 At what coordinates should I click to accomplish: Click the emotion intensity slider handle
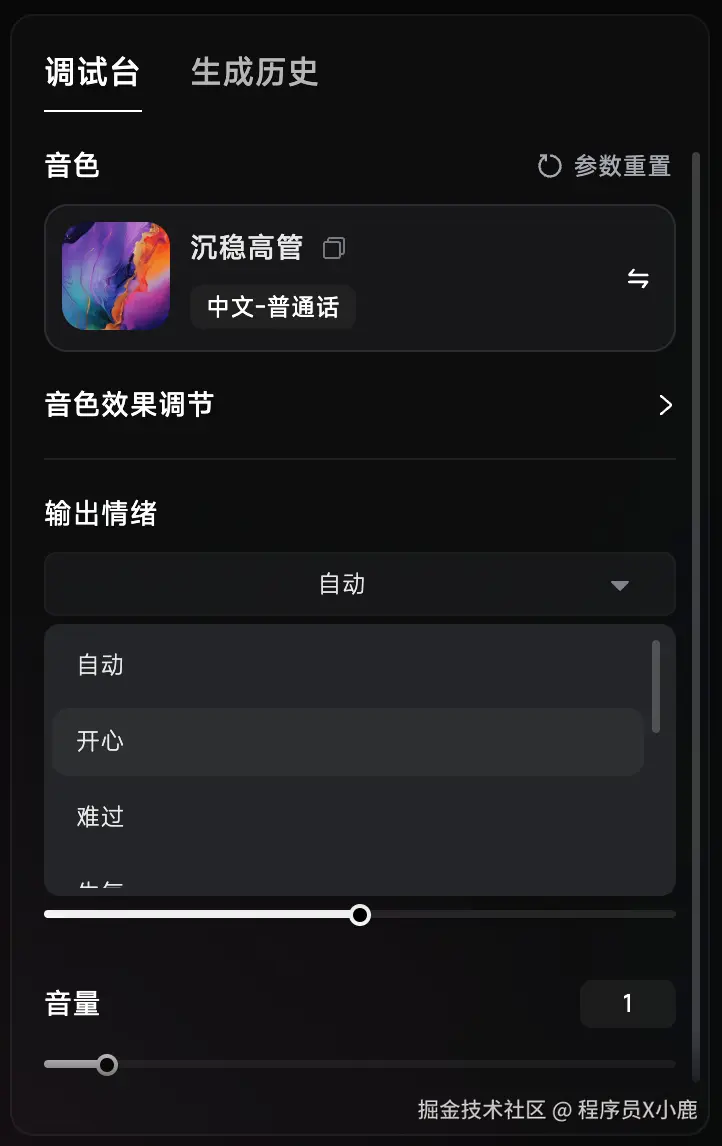360,914
